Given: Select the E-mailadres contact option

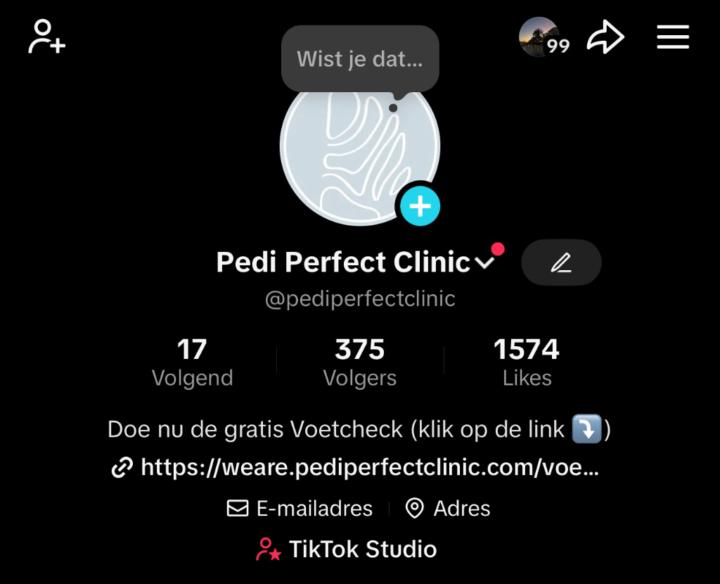Looking at the screenshot, I should point(301,509).
